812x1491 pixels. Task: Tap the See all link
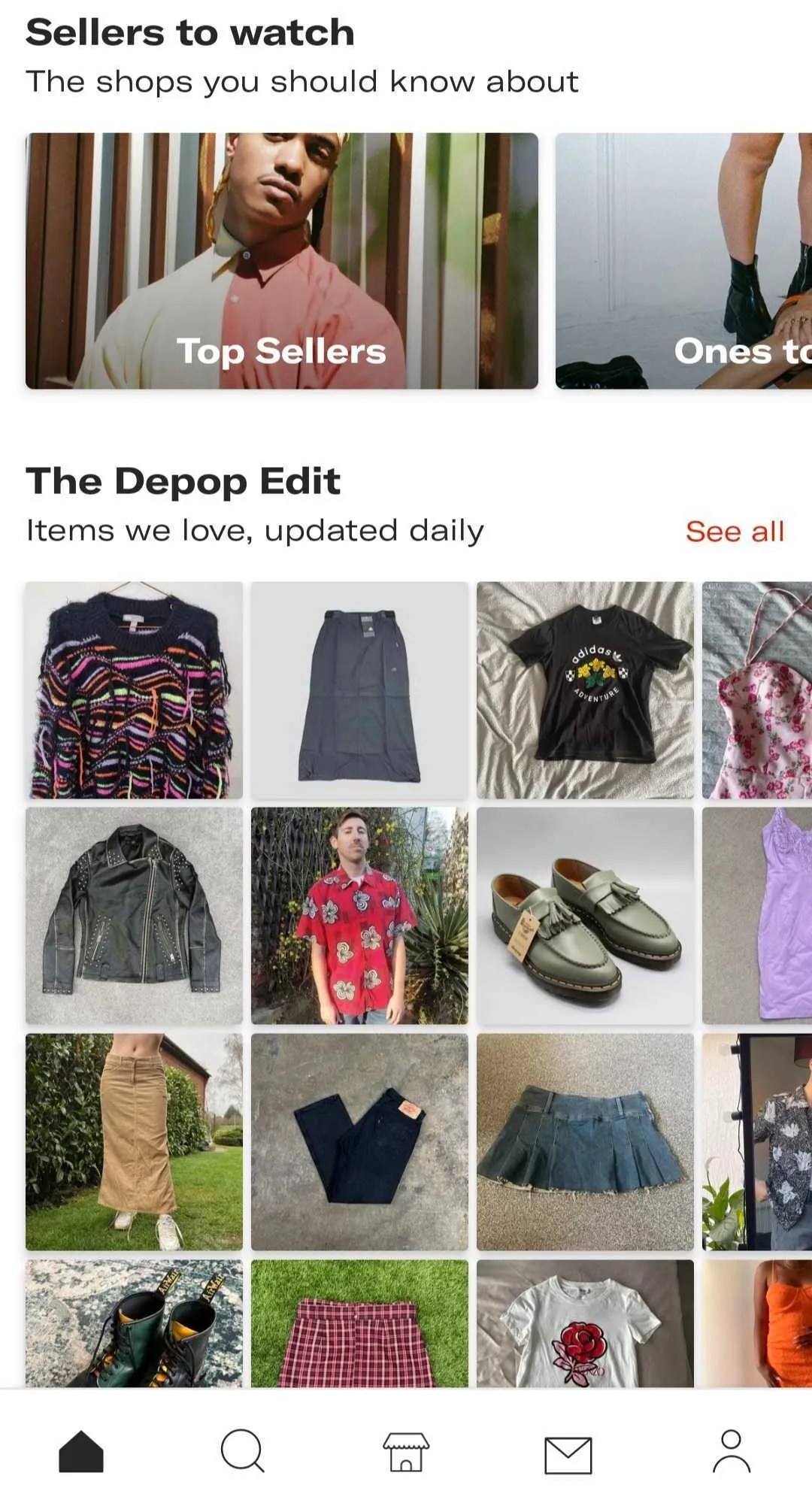[x=735, y=532]
